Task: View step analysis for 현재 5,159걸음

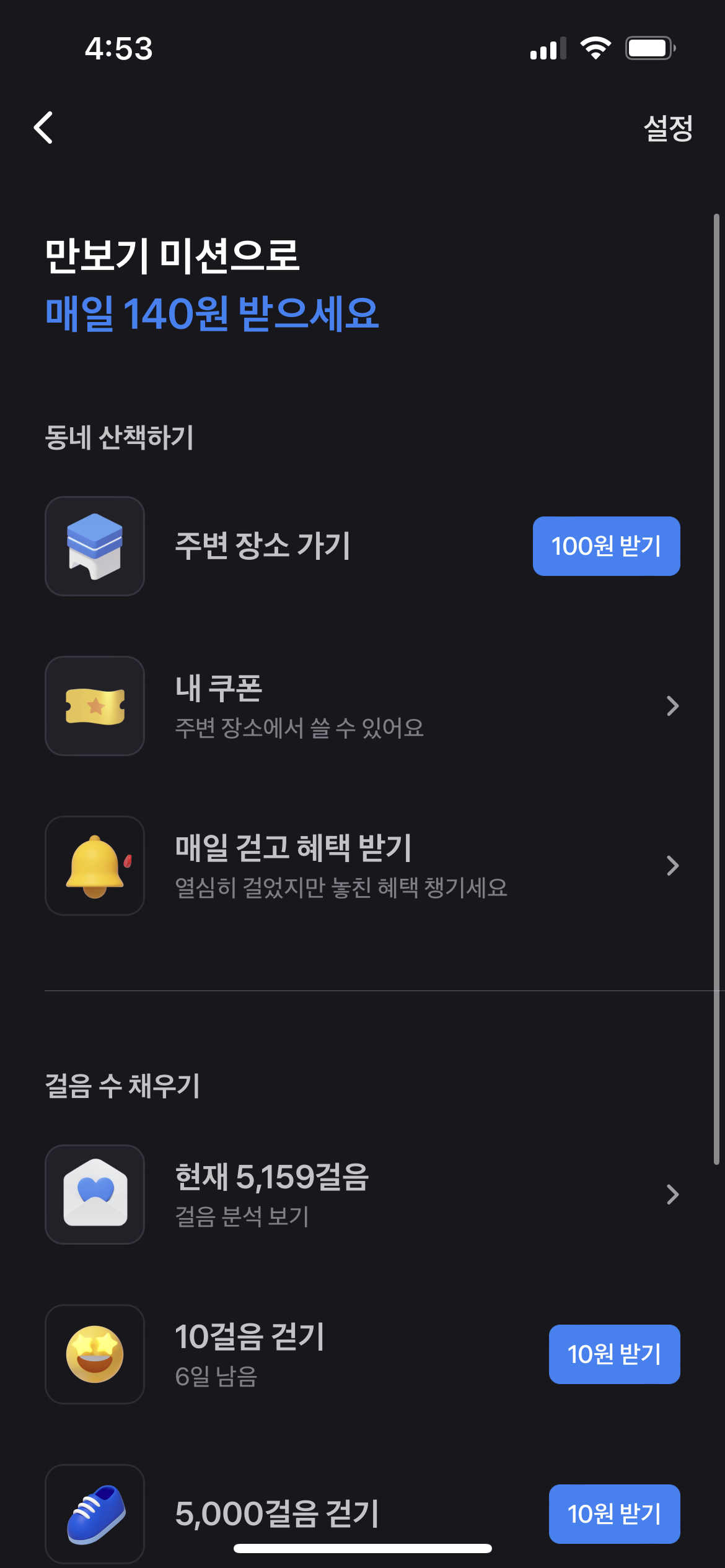Action: tap(362, 1195)
